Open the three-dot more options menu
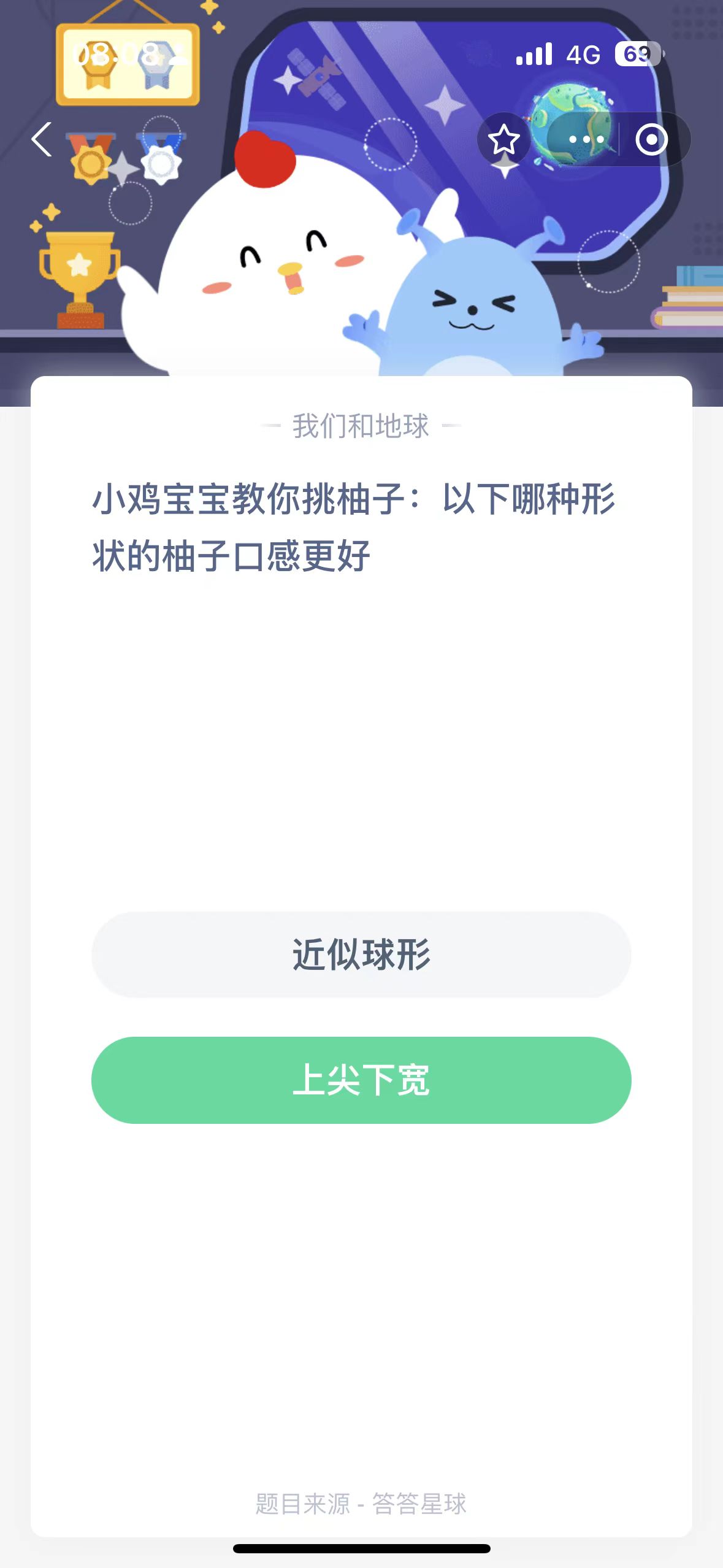The image size is (723, 1568). click(x=586, y=140)
